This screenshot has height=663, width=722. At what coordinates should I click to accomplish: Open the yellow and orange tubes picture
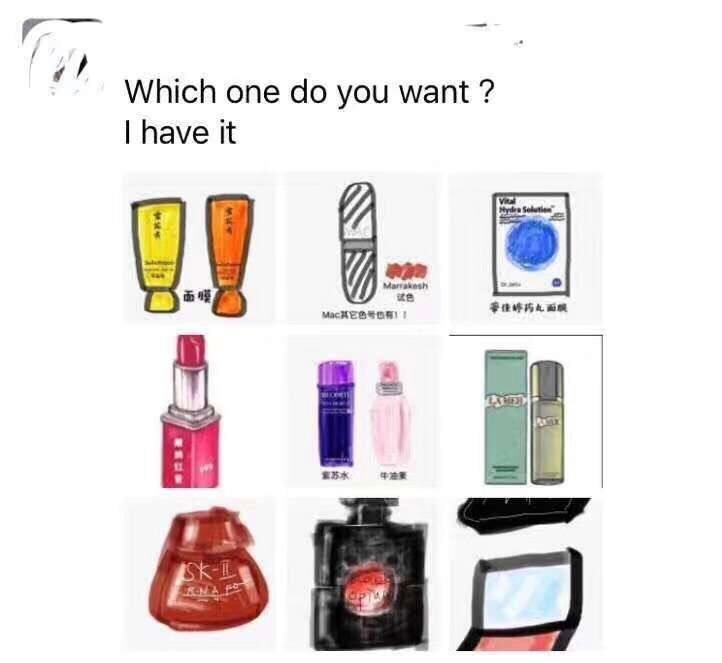(x=200, y=249)
